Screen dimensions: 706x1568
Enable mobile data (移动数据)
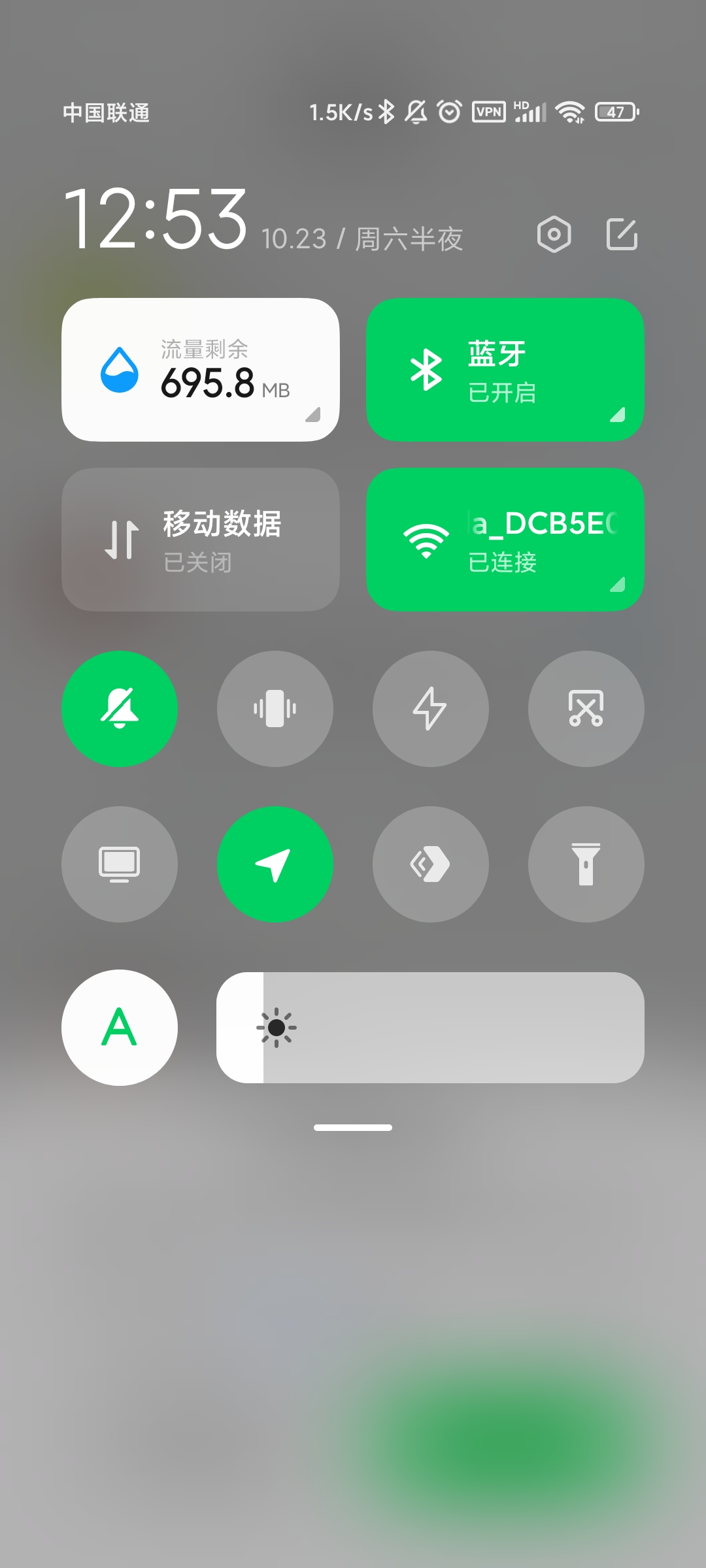tap(200, 540)
